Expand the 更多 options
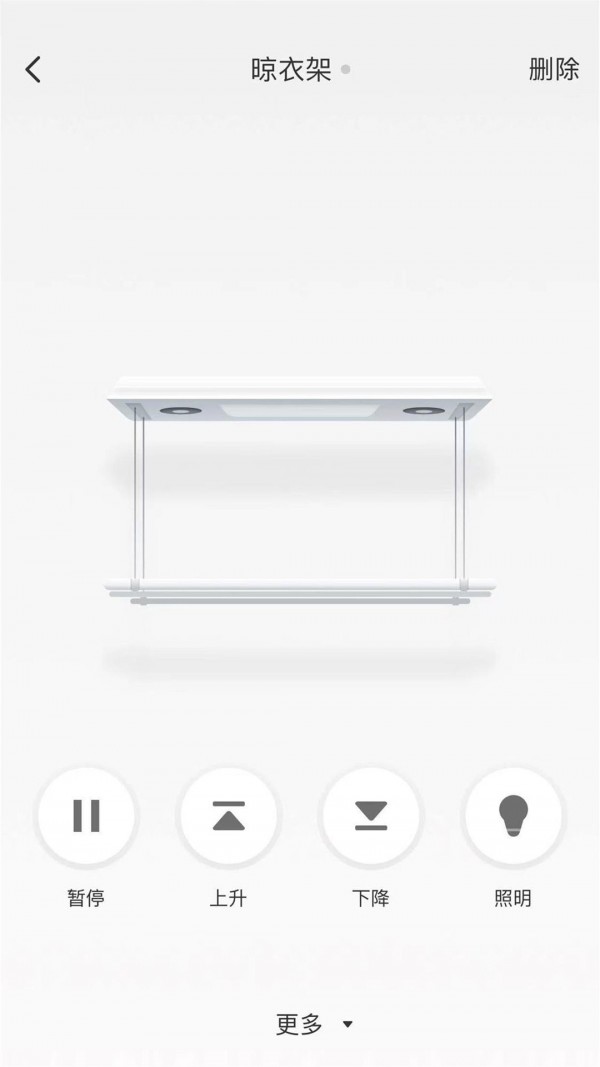Viewport: 600px width, 1067px height. (x=313, y=1024)
